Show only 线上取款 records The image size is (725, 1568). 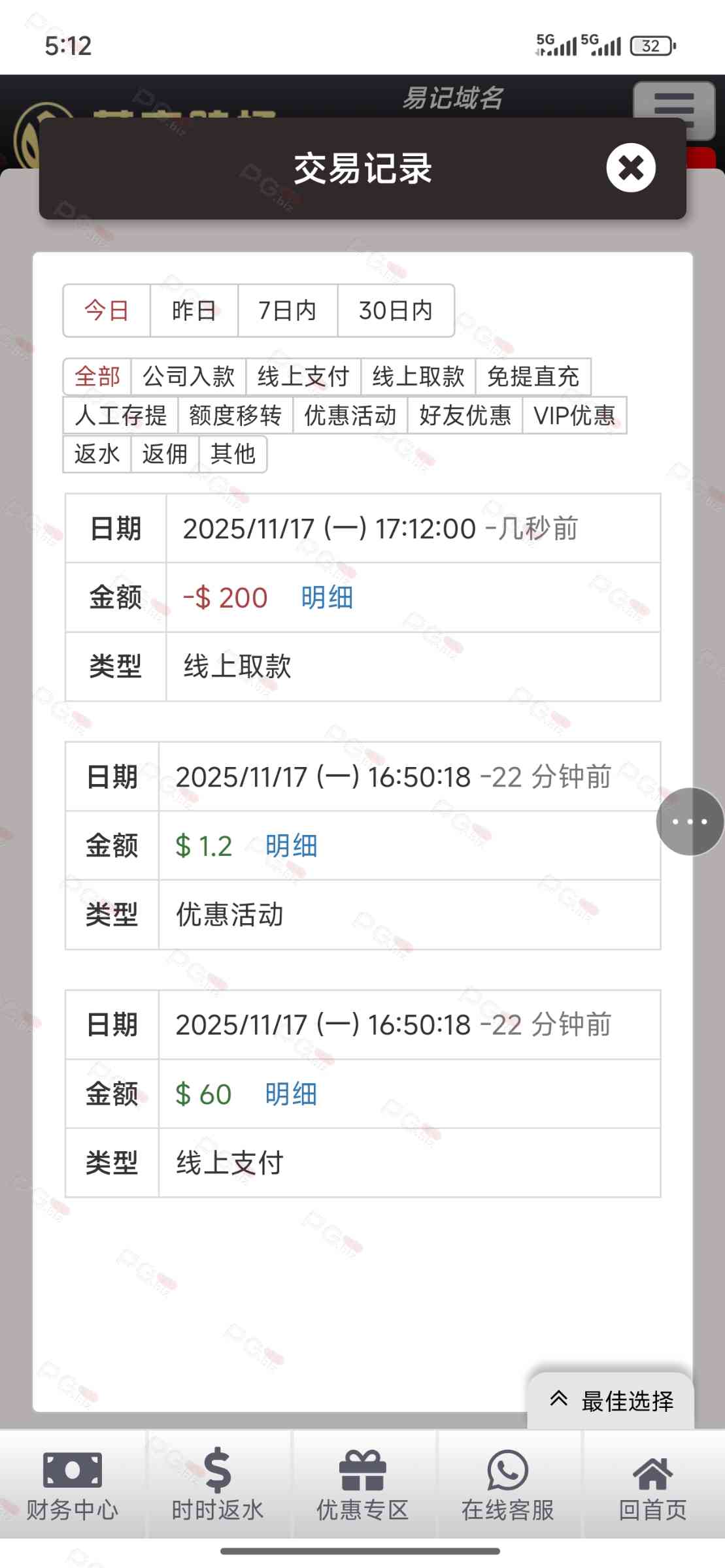418,376
